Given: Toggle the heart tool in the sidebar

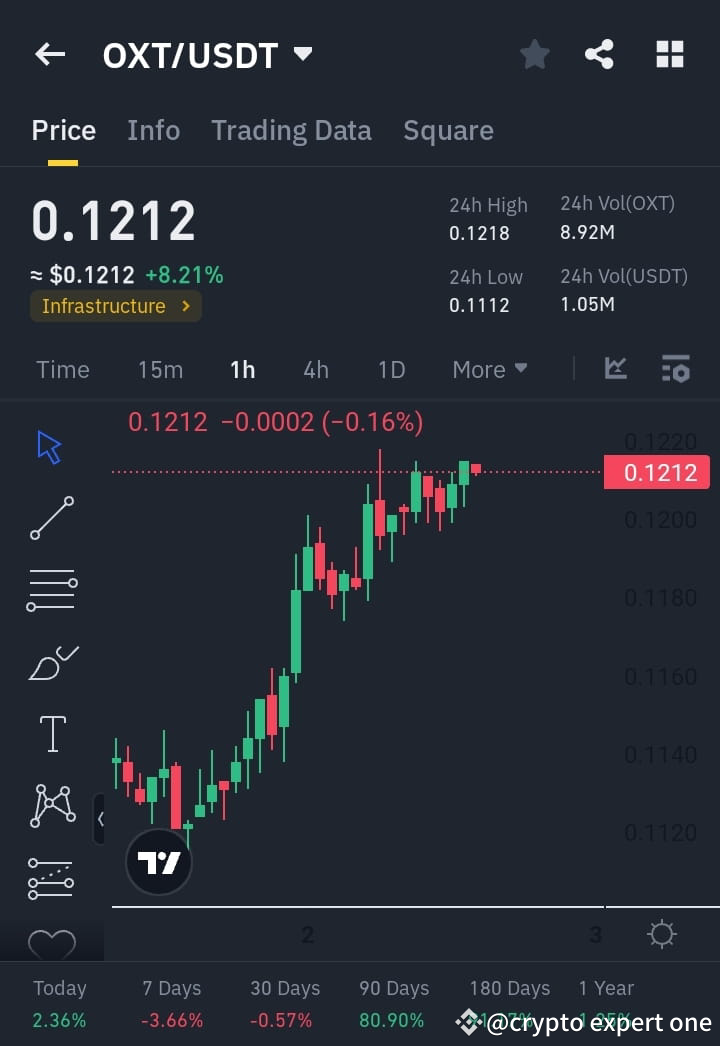Looking at the screenshot, I should 50,942.
